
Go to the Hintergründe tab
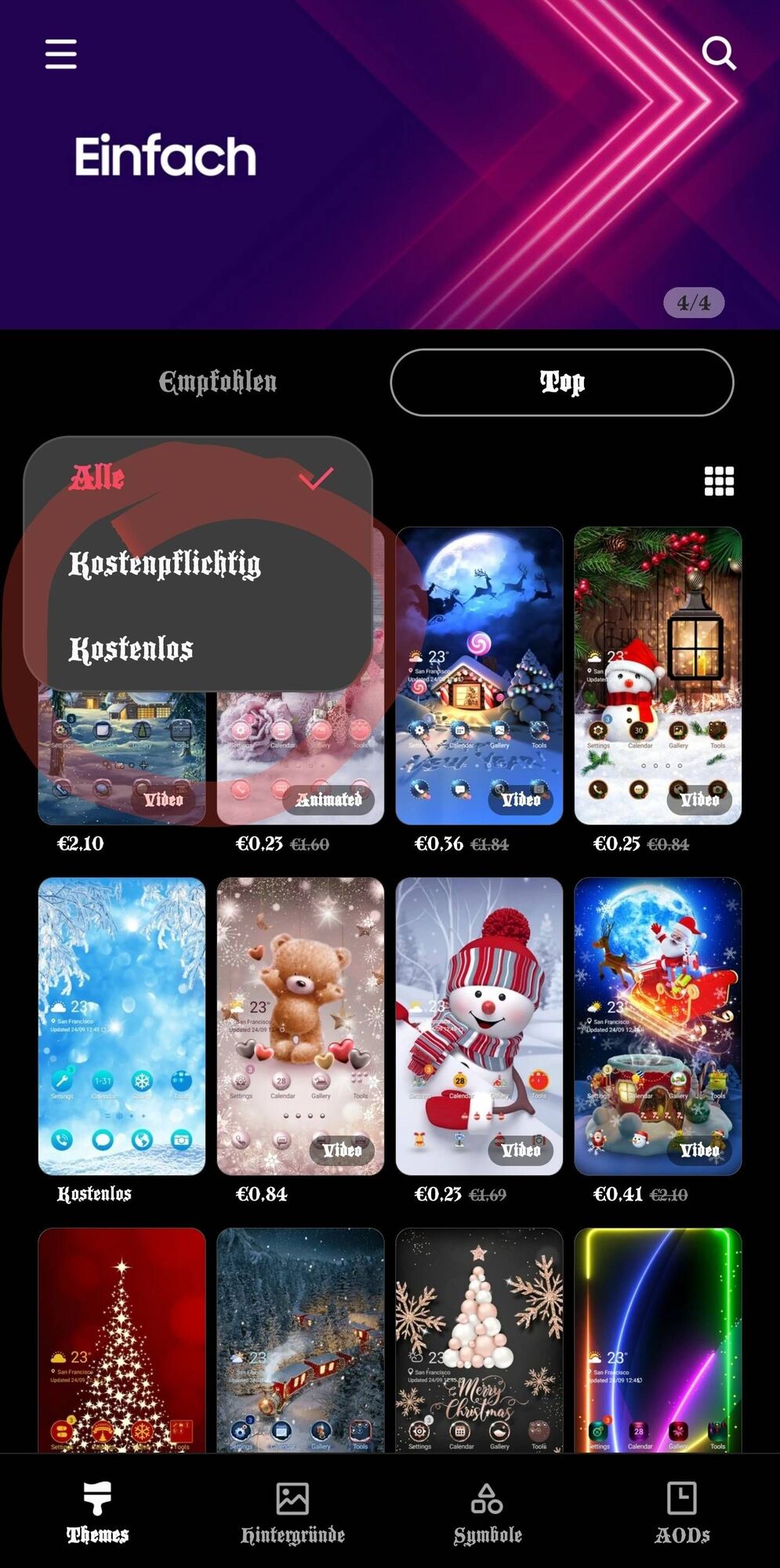[292, 1512]
